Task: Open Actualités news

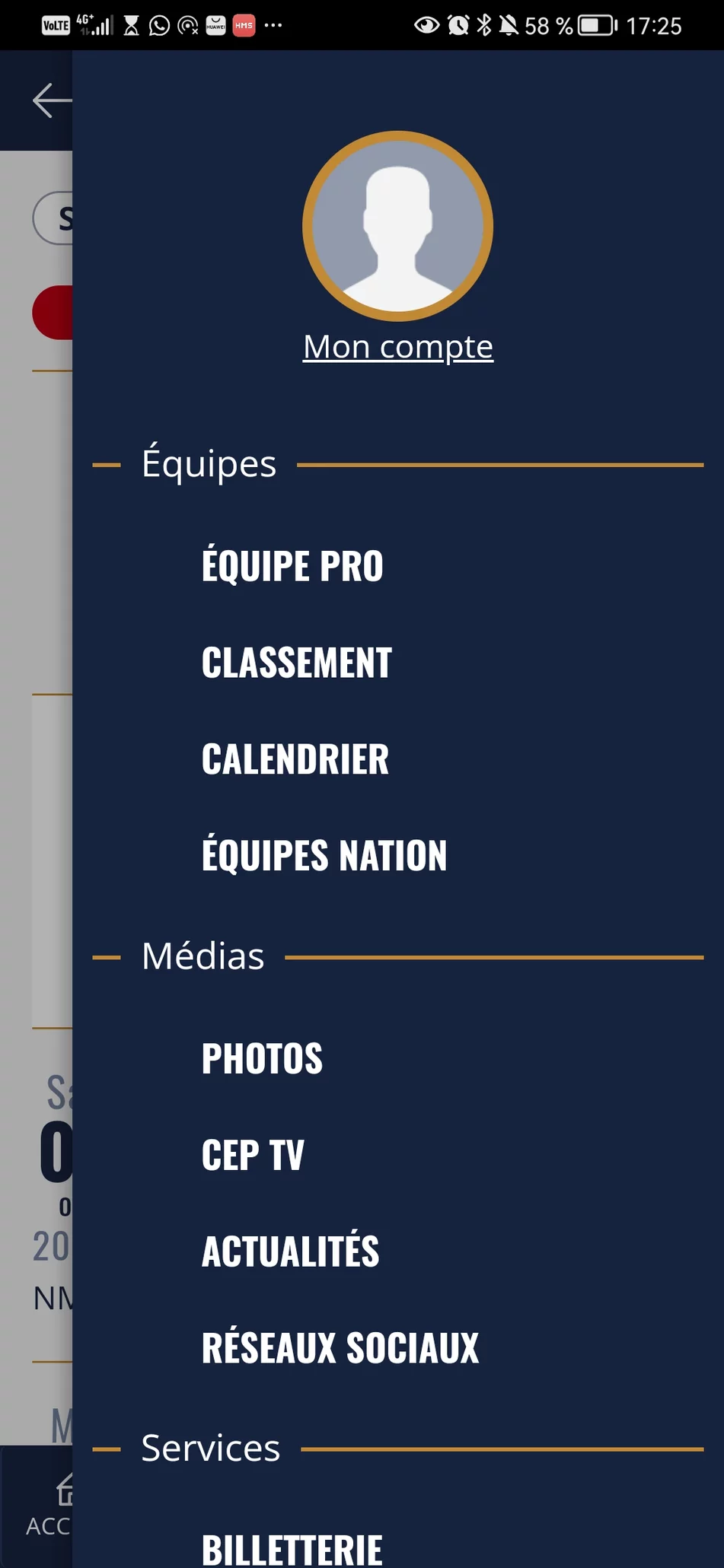Action: pos(290,1251)
